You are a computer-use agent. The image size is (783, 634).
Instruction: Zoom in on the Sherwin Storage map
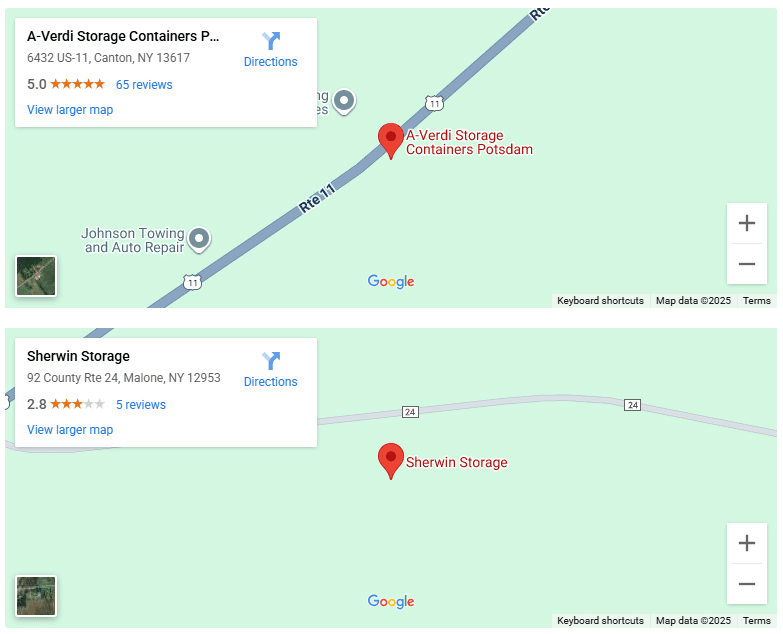pyautogui.click(x=746, y=544)
